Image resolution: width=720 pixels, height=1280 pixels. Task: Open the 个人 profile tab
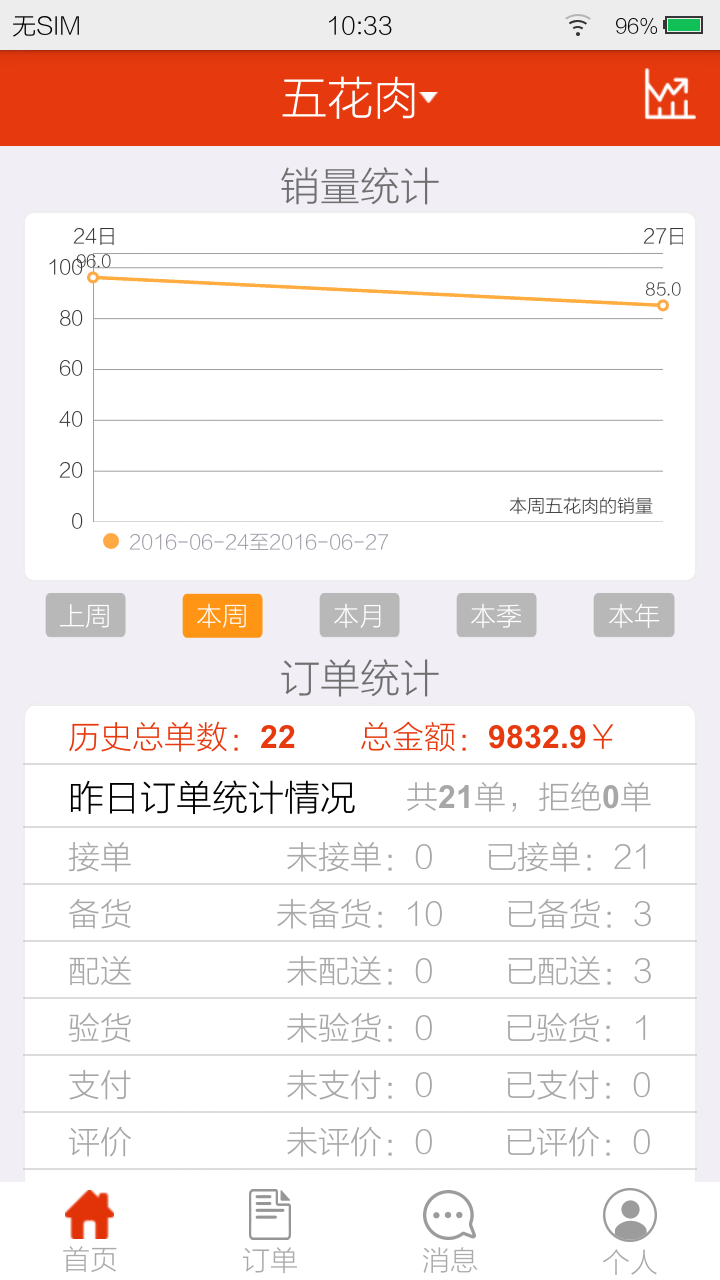pyautogui.click(x=629, y=1231)
